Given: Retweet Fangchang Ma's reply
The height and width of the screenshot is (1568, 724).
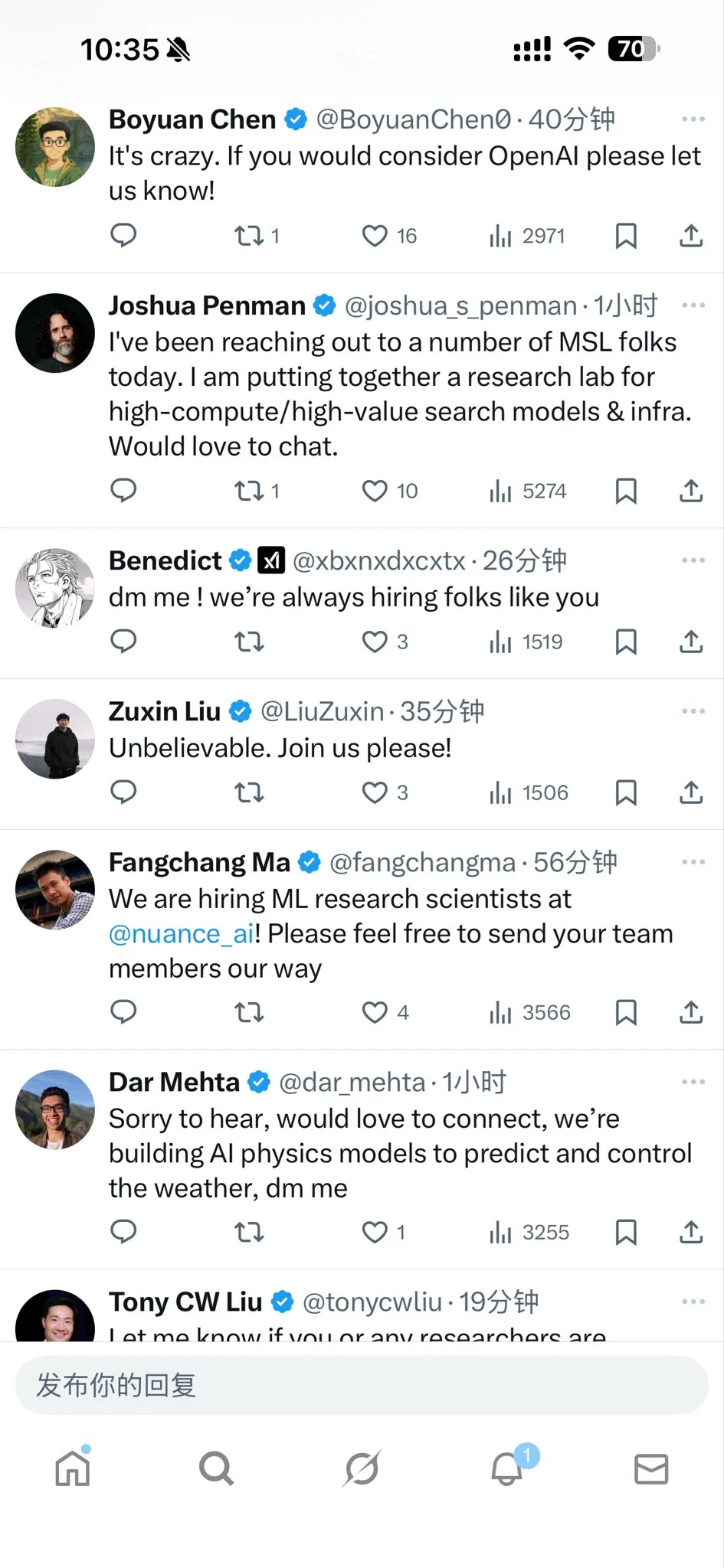Looking at the screenshot, I should tap(249, 1012).
